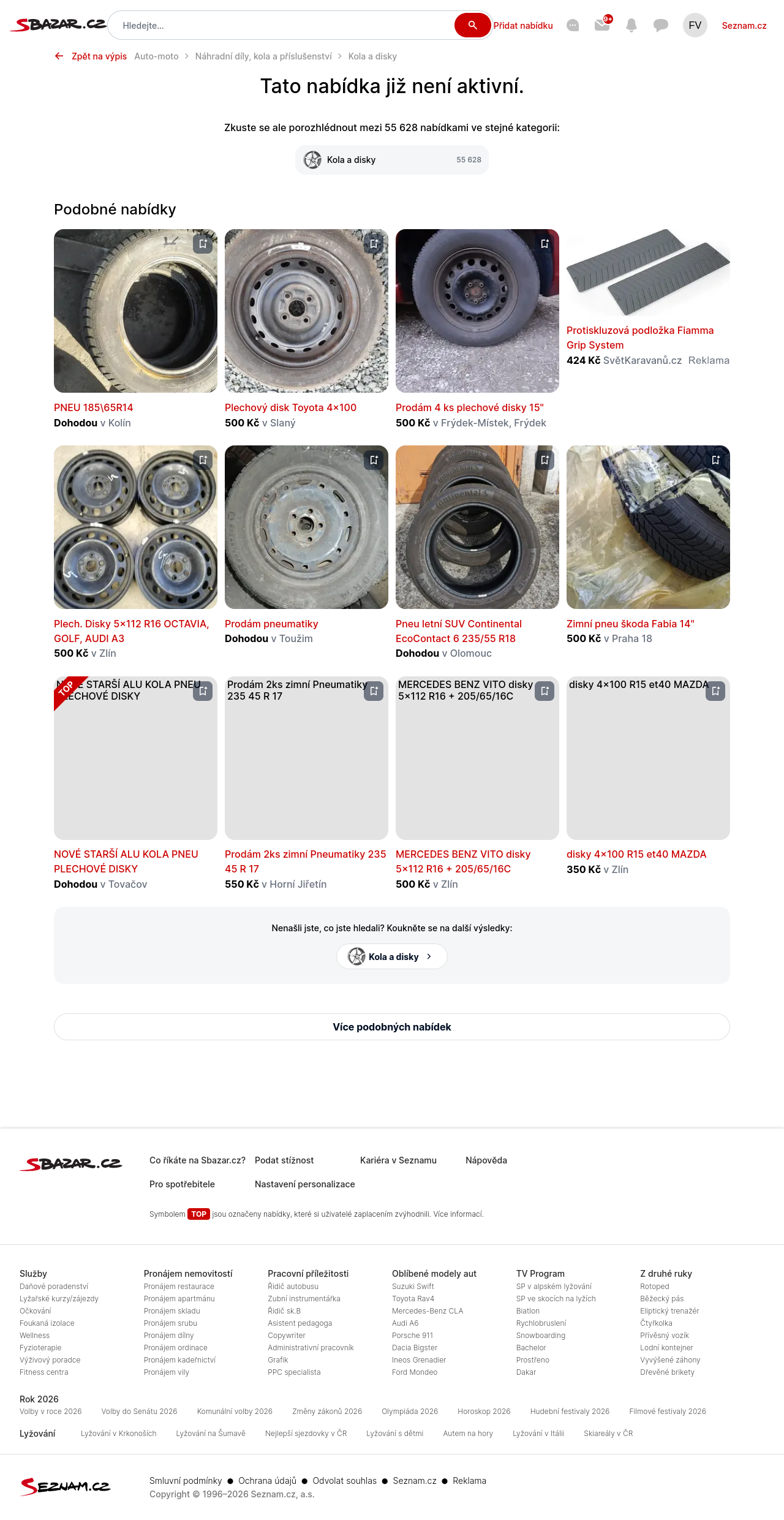Tap the red search magnifier button

click(472, 25)
